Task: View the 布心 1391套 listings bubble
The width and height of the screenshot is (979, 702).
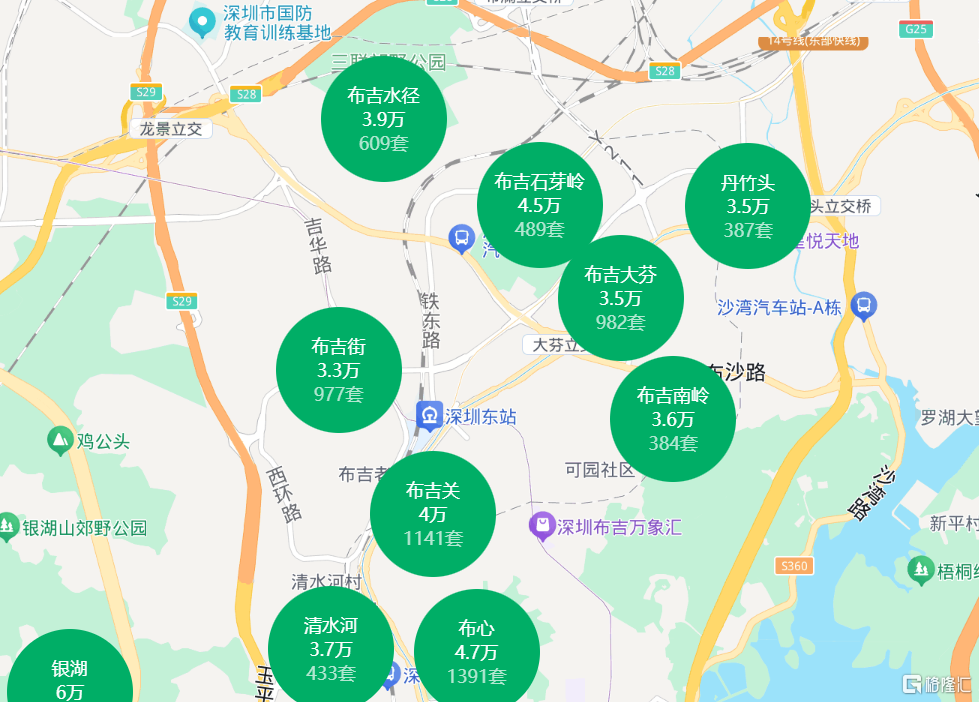Action: (476, 651)
